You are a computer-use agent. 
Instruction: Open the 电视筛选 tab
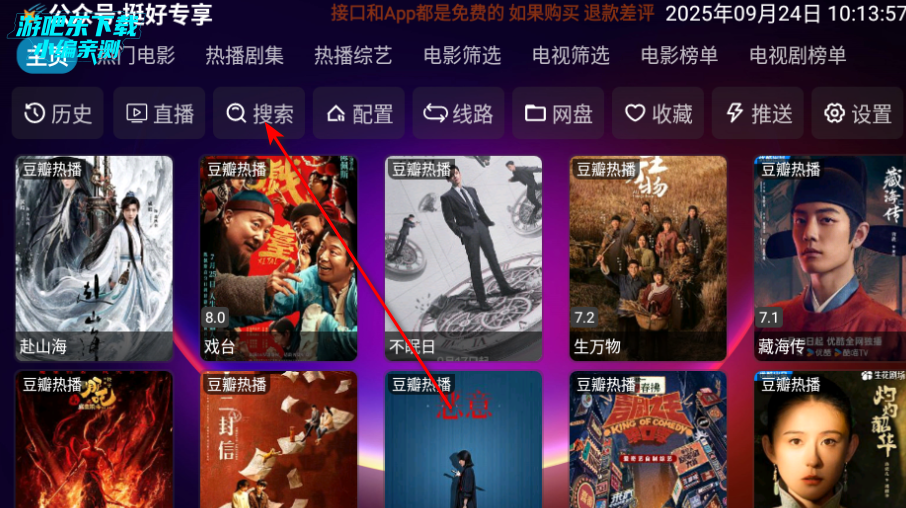point(570,56)
